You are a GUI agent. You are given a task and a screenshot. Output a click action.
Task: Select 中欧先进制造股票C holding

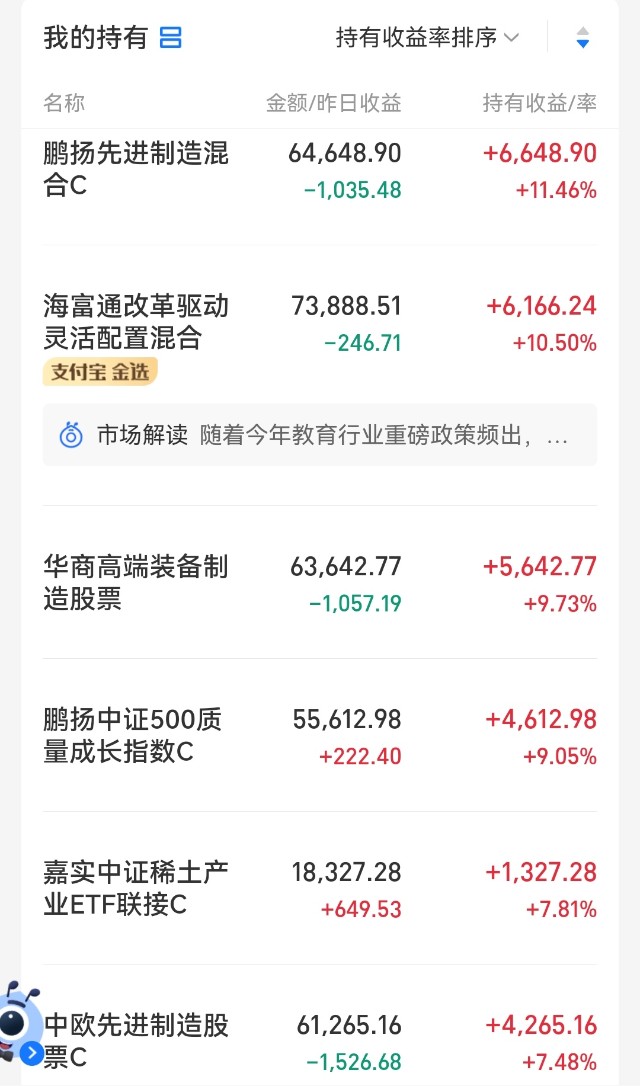coord(320,1040)
